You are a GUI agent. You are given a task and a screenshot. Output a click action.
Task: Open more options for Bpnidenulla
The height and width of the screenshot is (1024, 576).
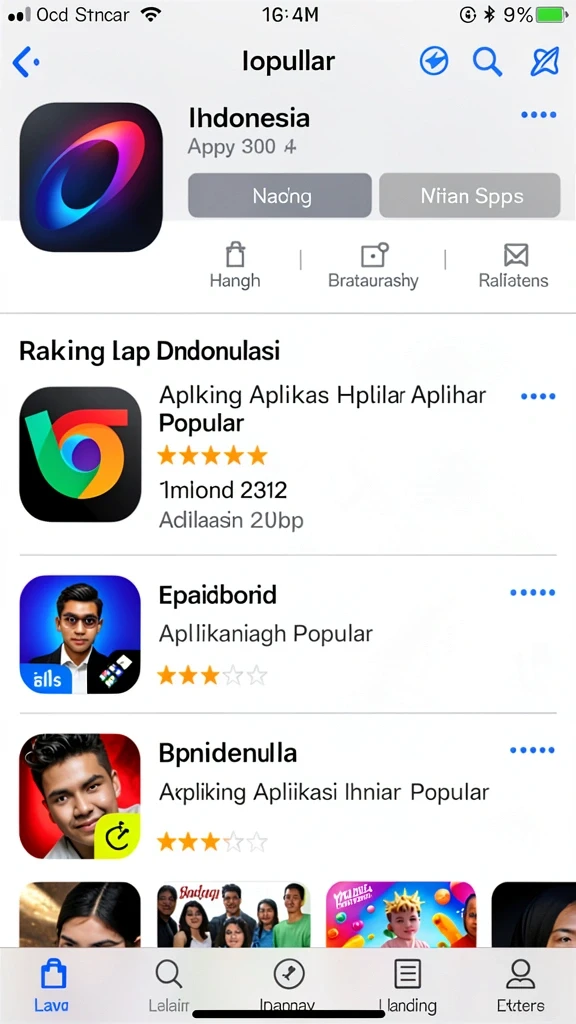533,750
